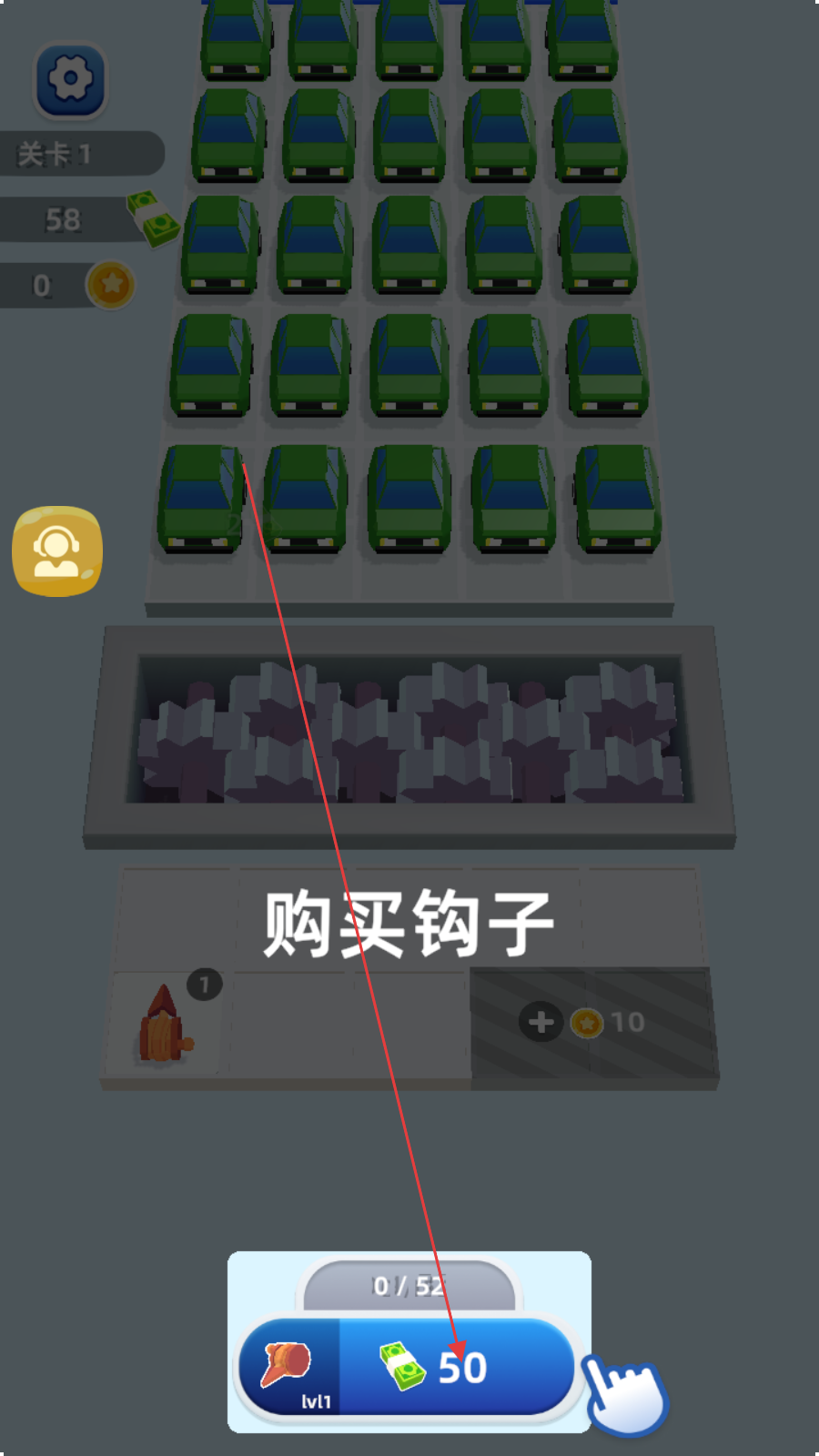Image resolution: width=819 pixels, height=1456 pixels.
Task: Select the level 1 hook in the slot
Action: (x=166, y=1023)
